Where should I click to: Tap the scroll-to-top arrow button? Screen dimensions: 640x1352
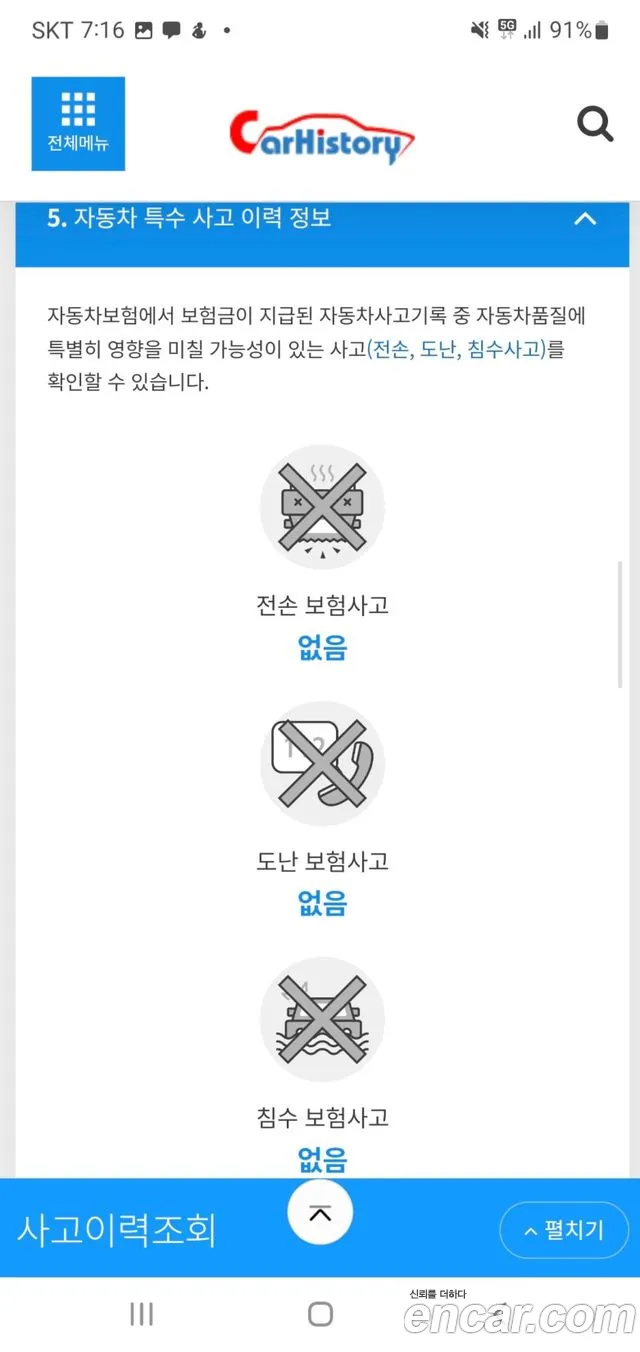[x=320, y=1213]
